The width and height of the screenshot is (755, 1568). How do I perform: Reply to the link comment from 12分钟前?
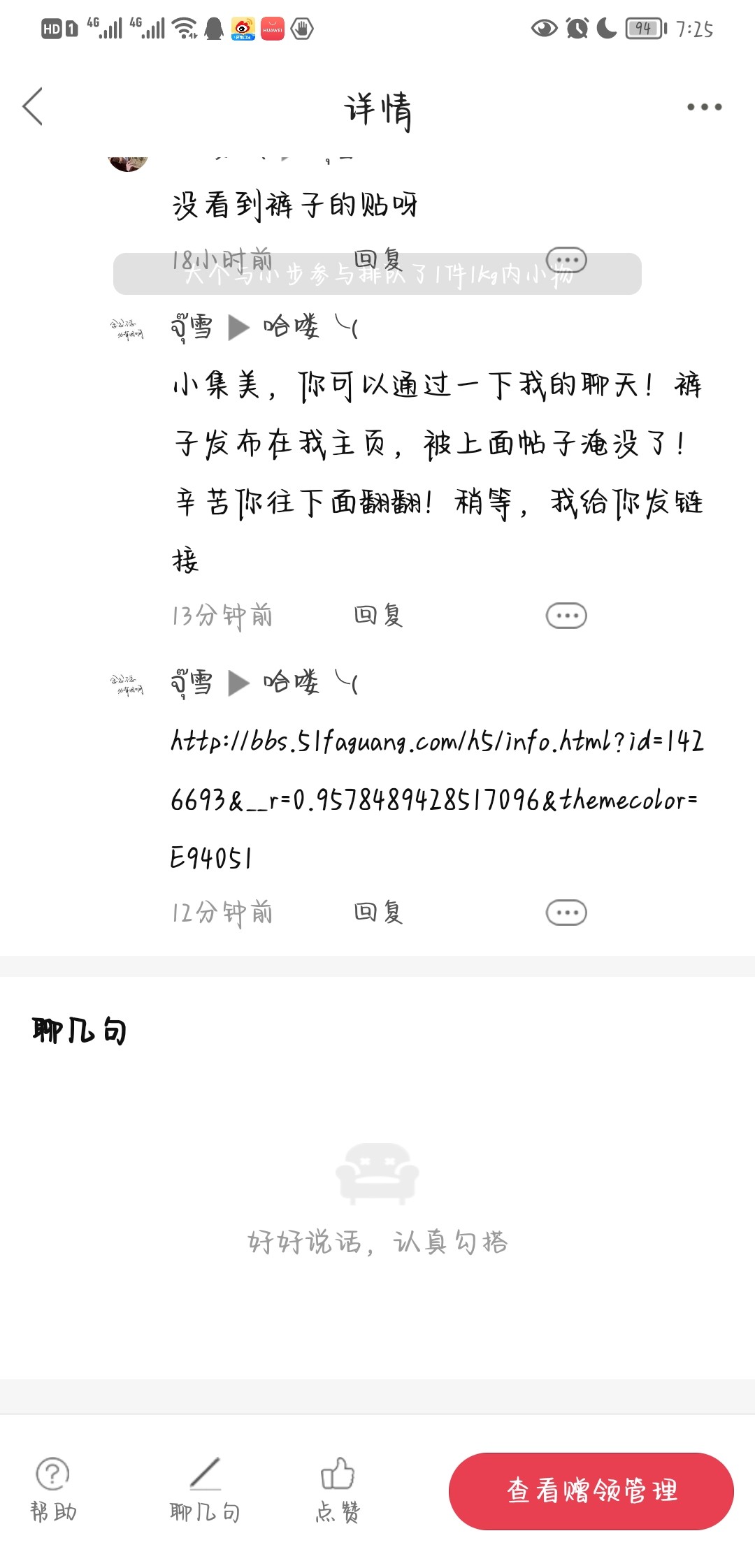[378, 913]
